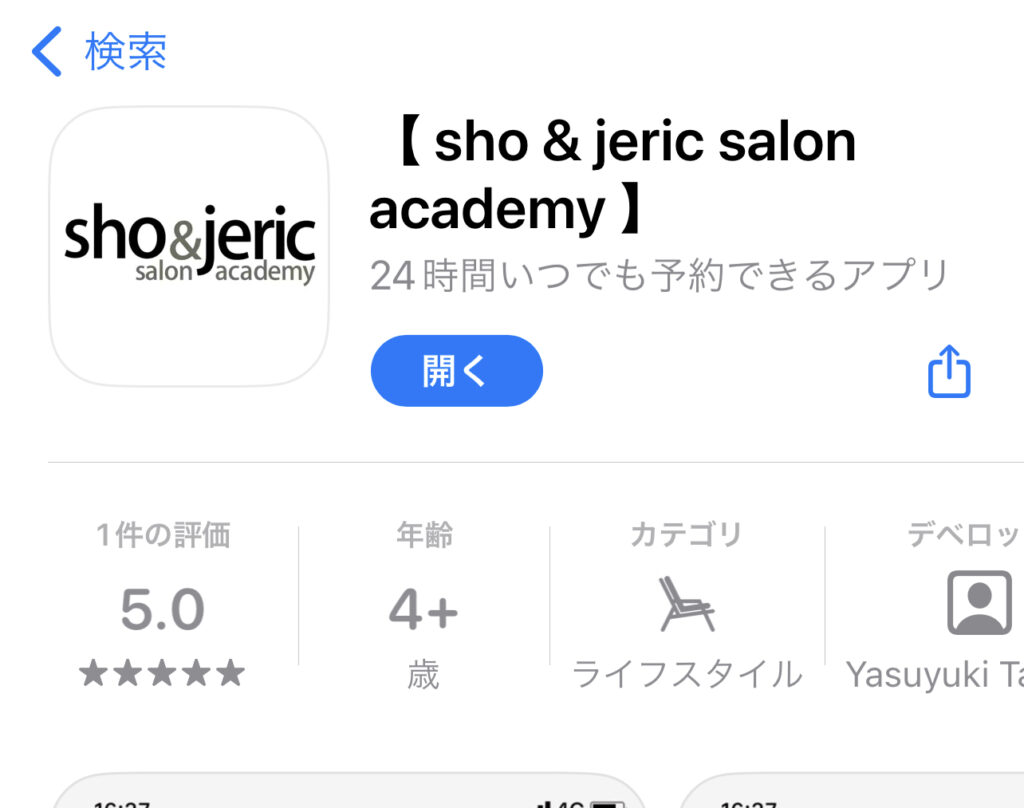1024x808 pixels.
Task: View the 年齢 4+ age rating details
Action: [x=423, y=607]
